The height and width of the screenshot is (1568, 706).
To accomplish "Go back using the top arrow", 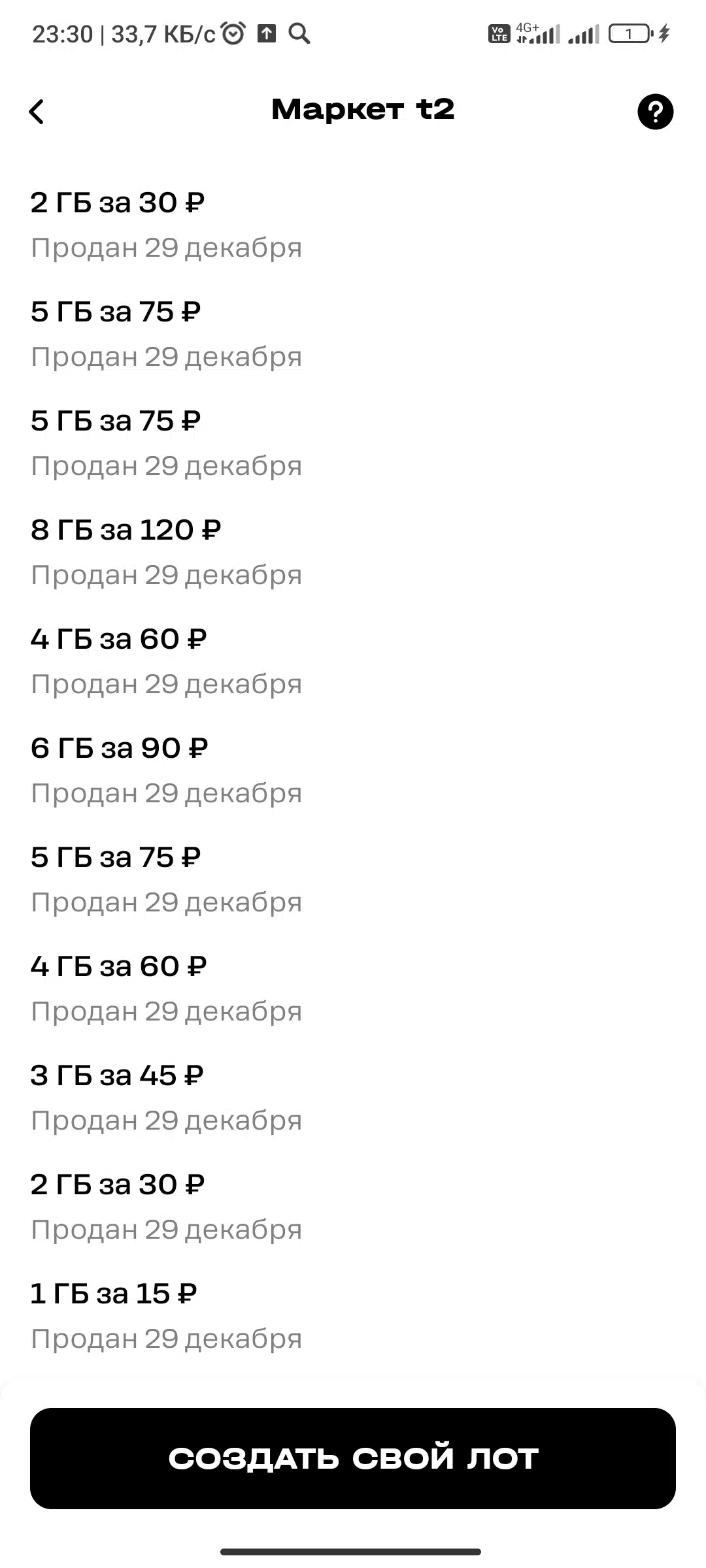I will point(37,112).
